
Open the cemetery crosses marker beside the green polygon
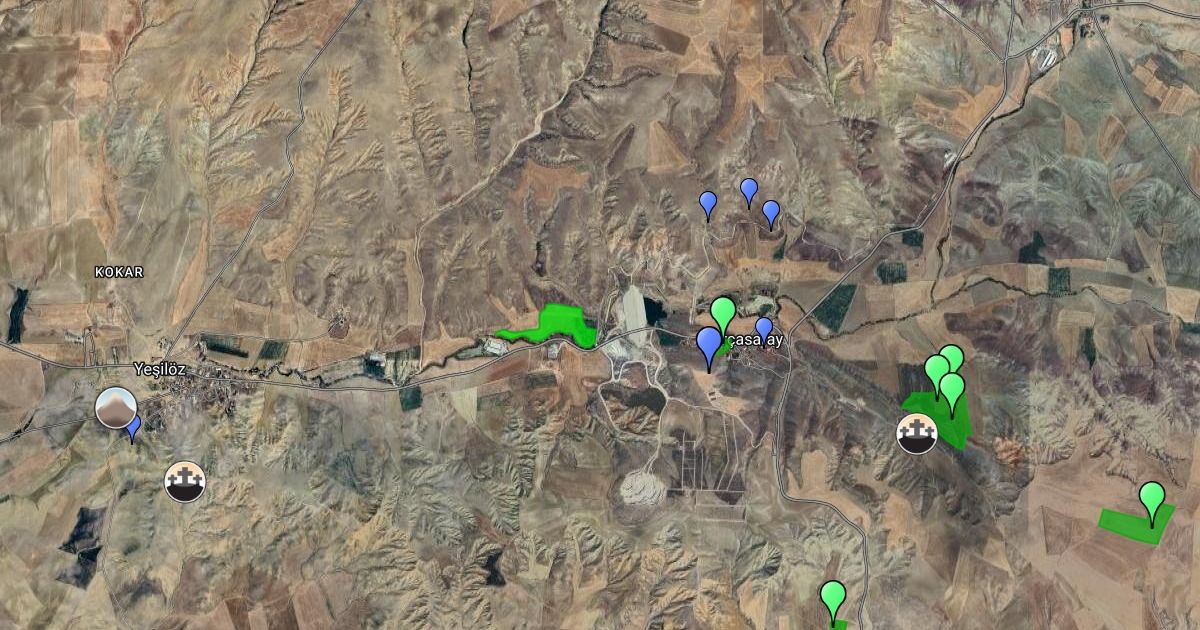[917, 433]
